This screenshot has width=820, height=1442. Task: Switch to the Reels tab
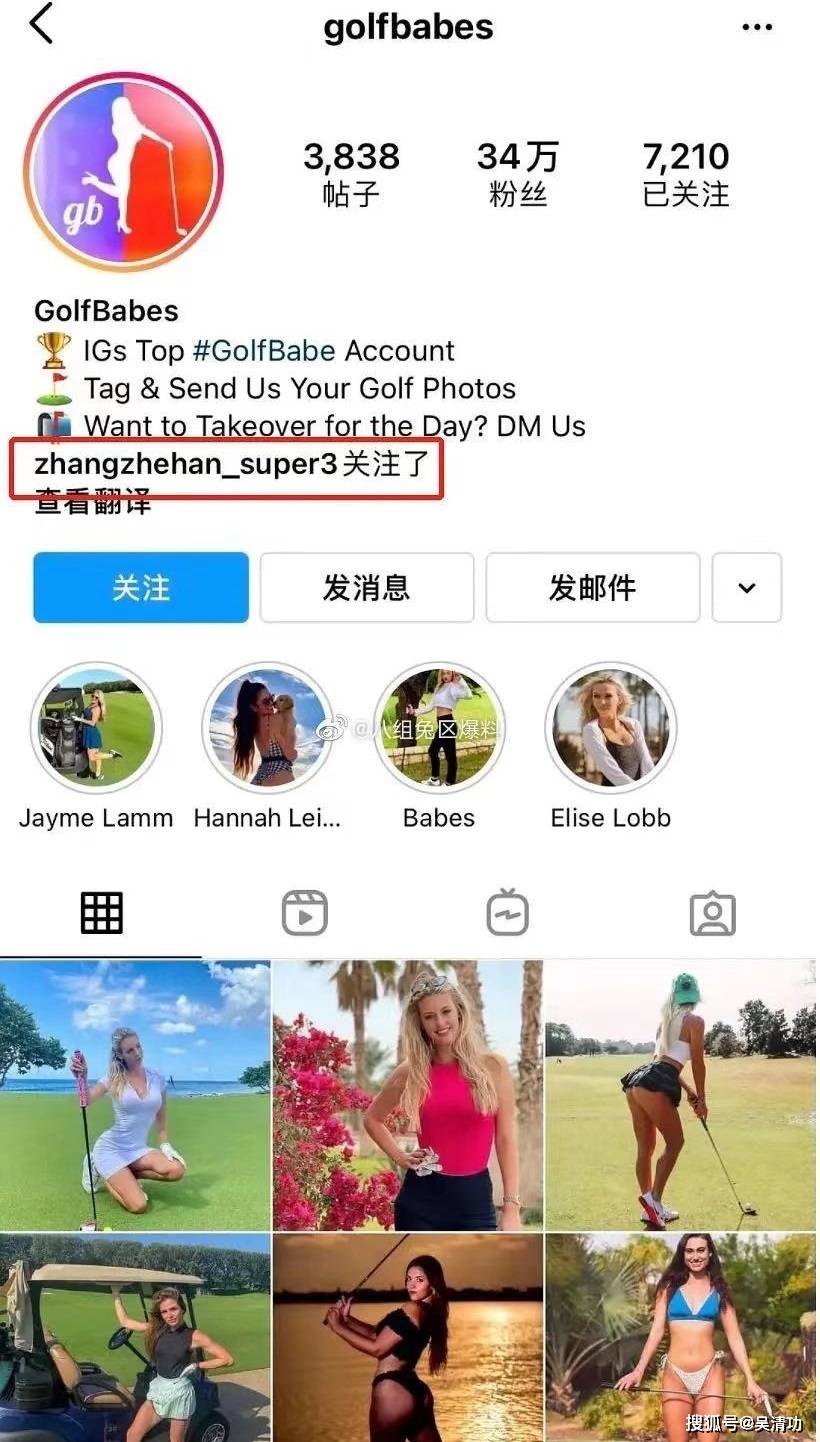click(304, 913)
